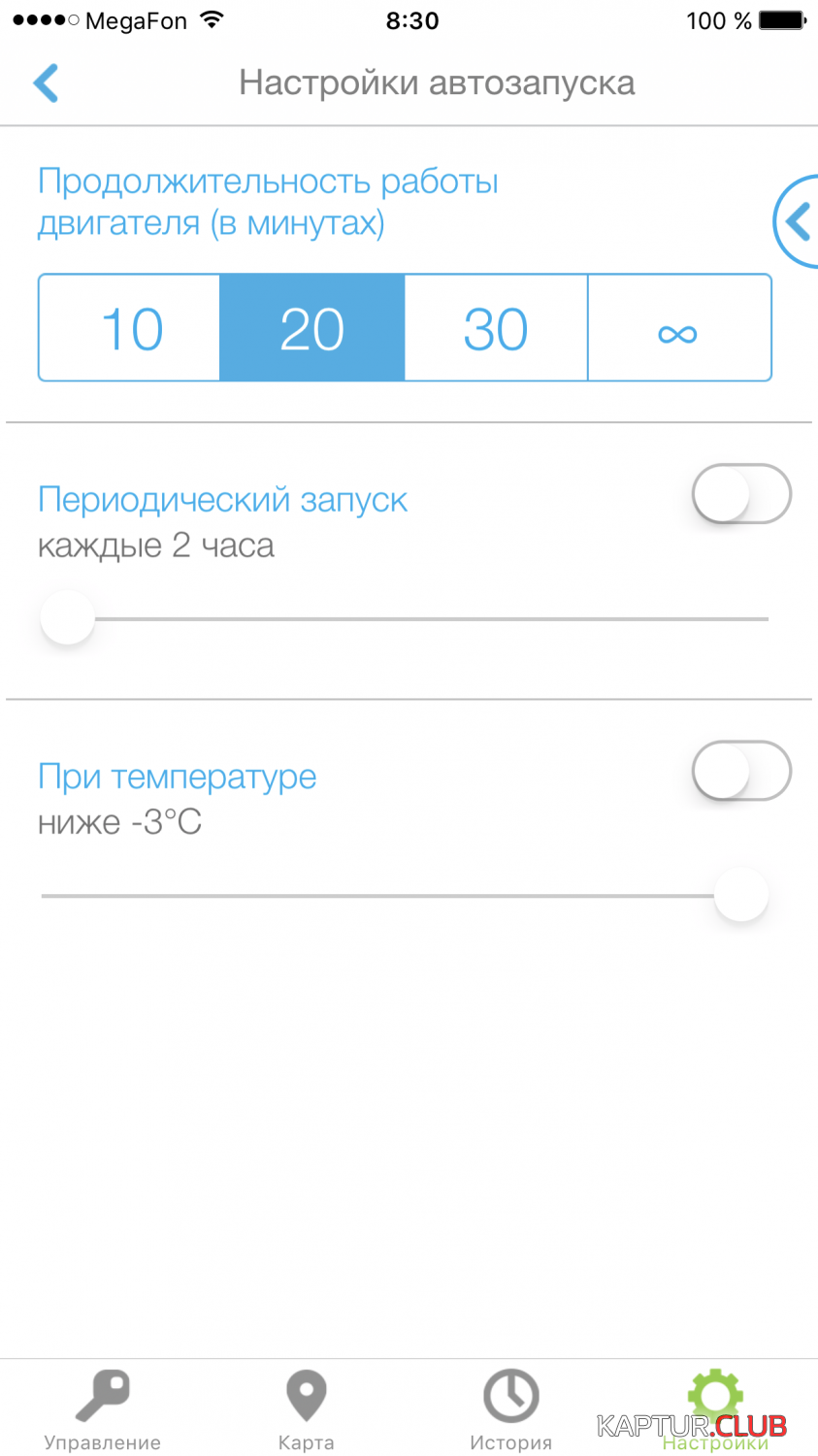Open the side panel arrow handle
This screenshot has width=818, height=1456.
pyautogui.click(x=798, y=222)
